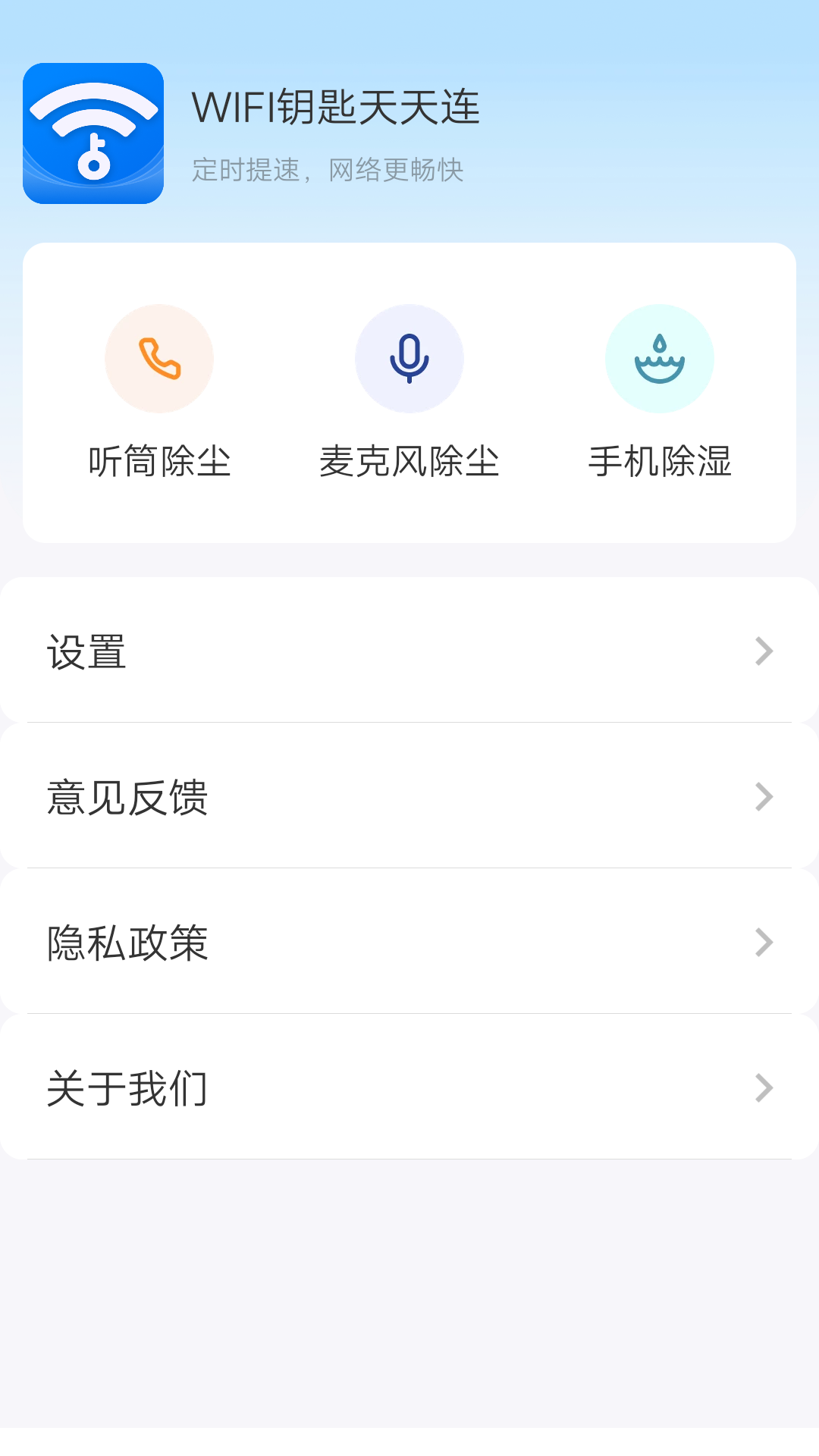The width and height of the screenshot is (819, 1456).
Task: Tap the blue microphone cleaning icon
Action: point(409,359)
